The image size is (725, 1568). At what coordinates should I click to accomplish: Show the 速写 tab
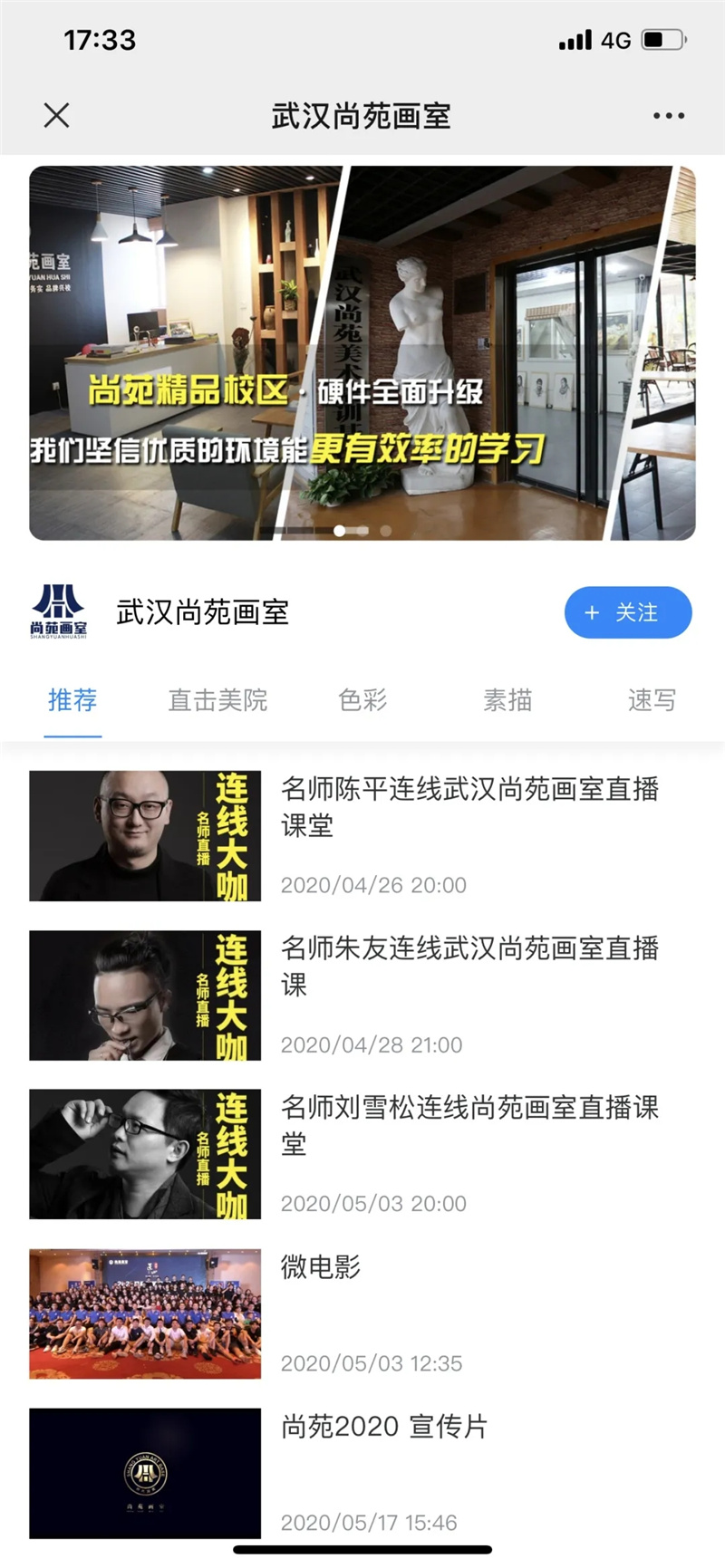(x=652, y=700)
